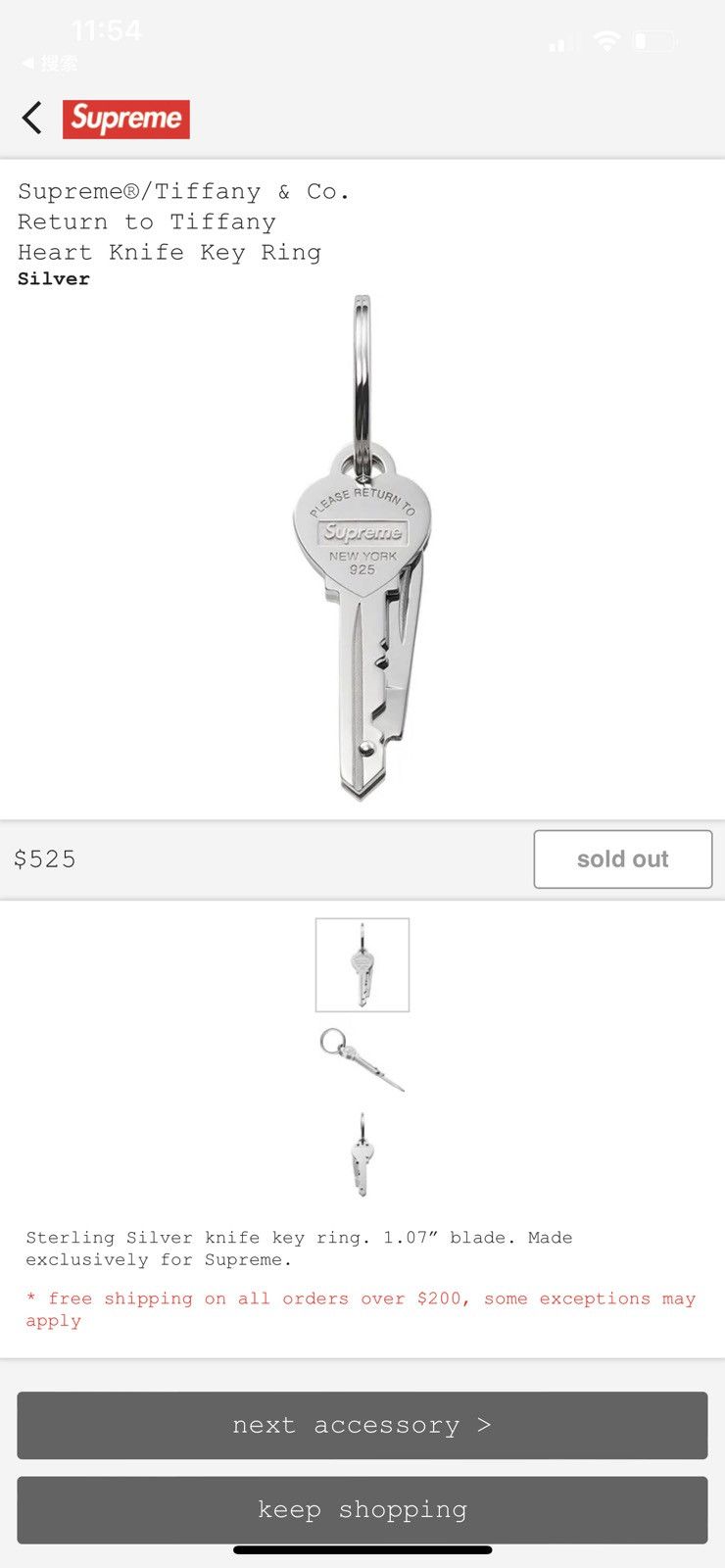
Task: Return to previous app via status bar link
Action: click(x=50, y=64)
